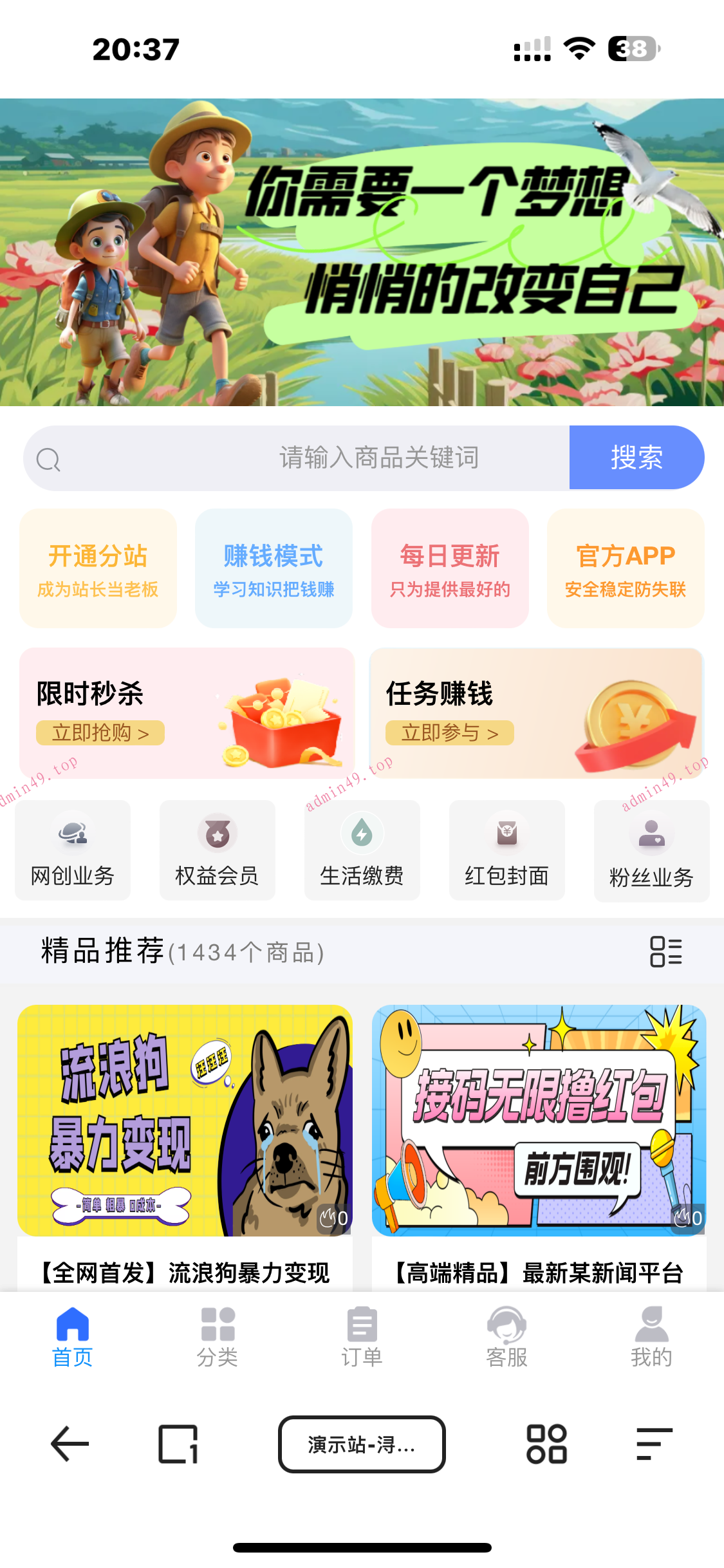Switch to the 分类 tab

[218, 1336]
